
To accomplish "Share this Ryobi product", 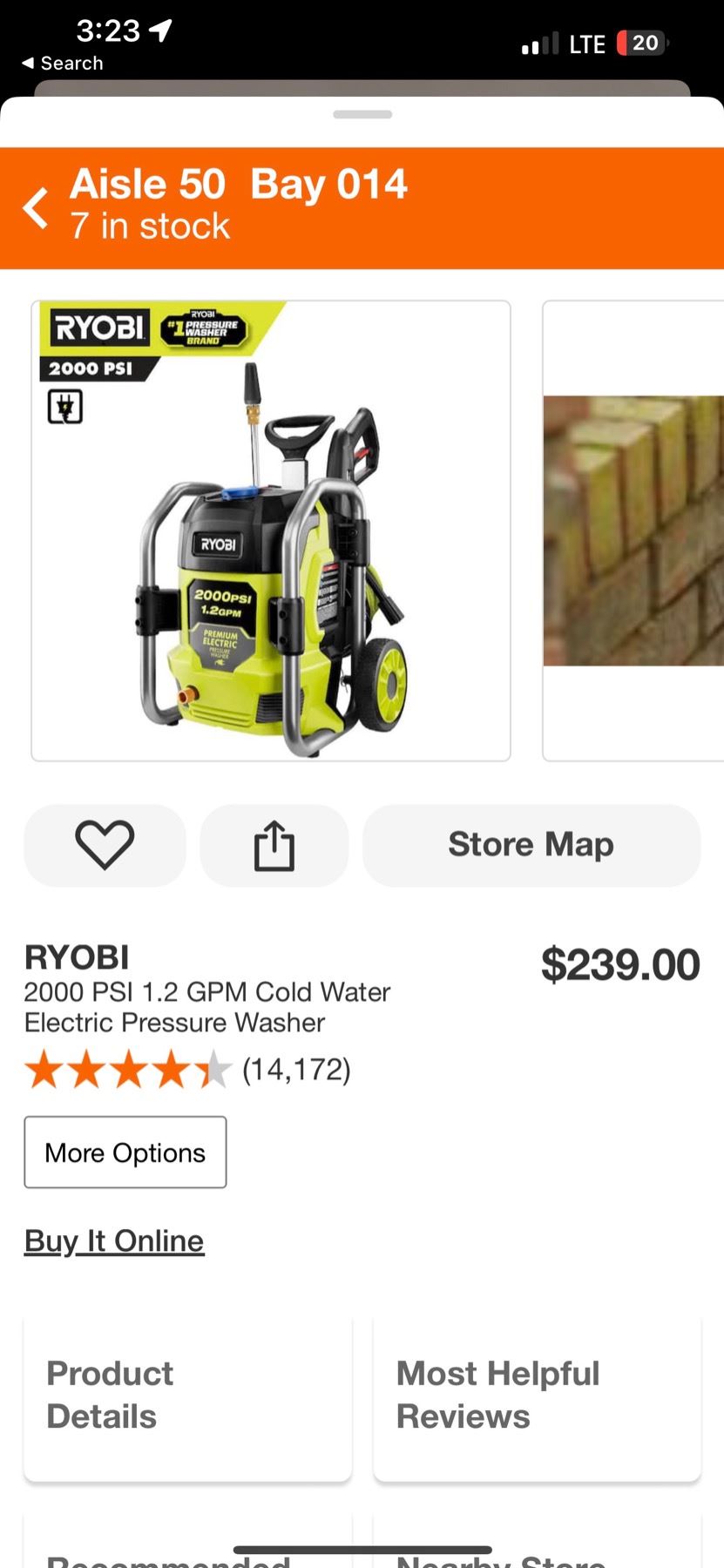I will 274,845.
